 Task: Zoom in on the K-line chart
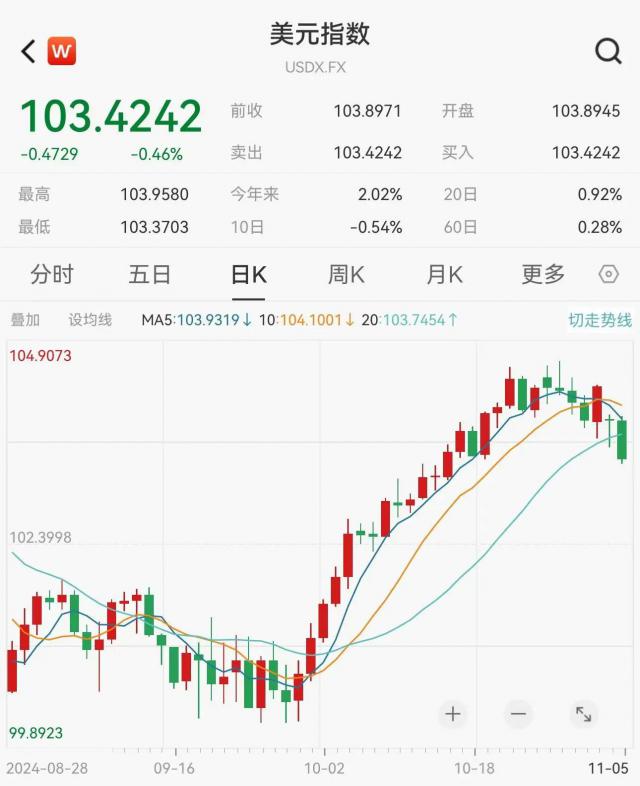click(x=453, y=714)
